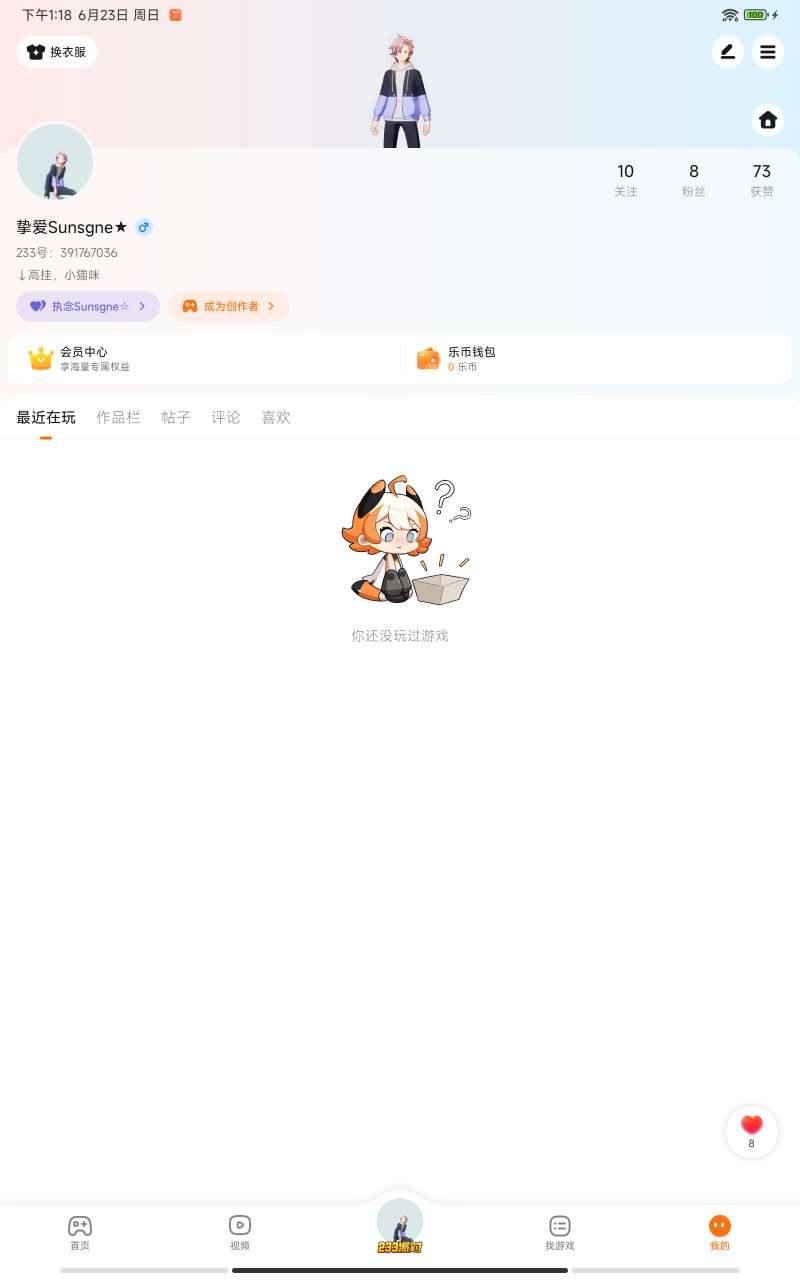Open the 执念Sunsgne☆ chip
Viewport: 800px width, 1280px height.
coord(88,306)
